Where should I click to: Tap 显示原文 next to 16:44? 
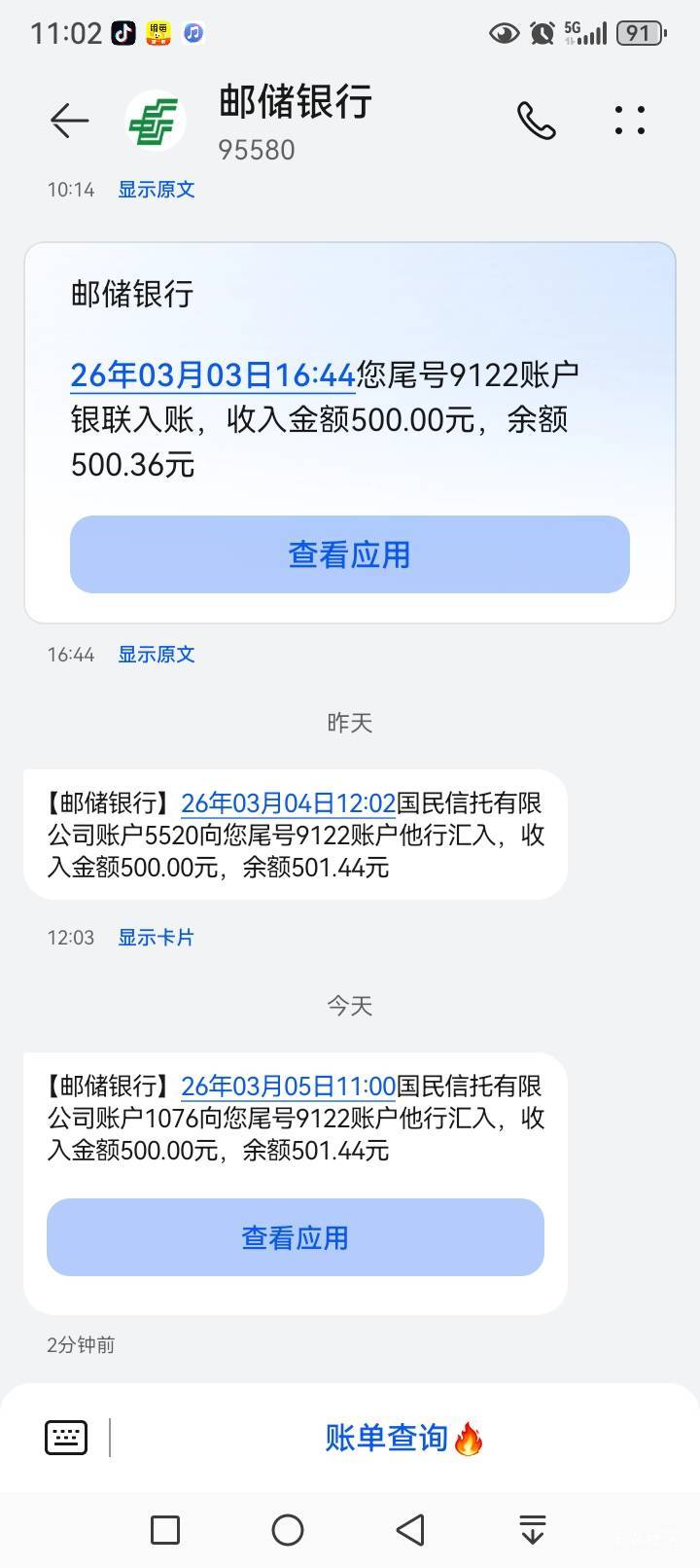pos(157,655)
